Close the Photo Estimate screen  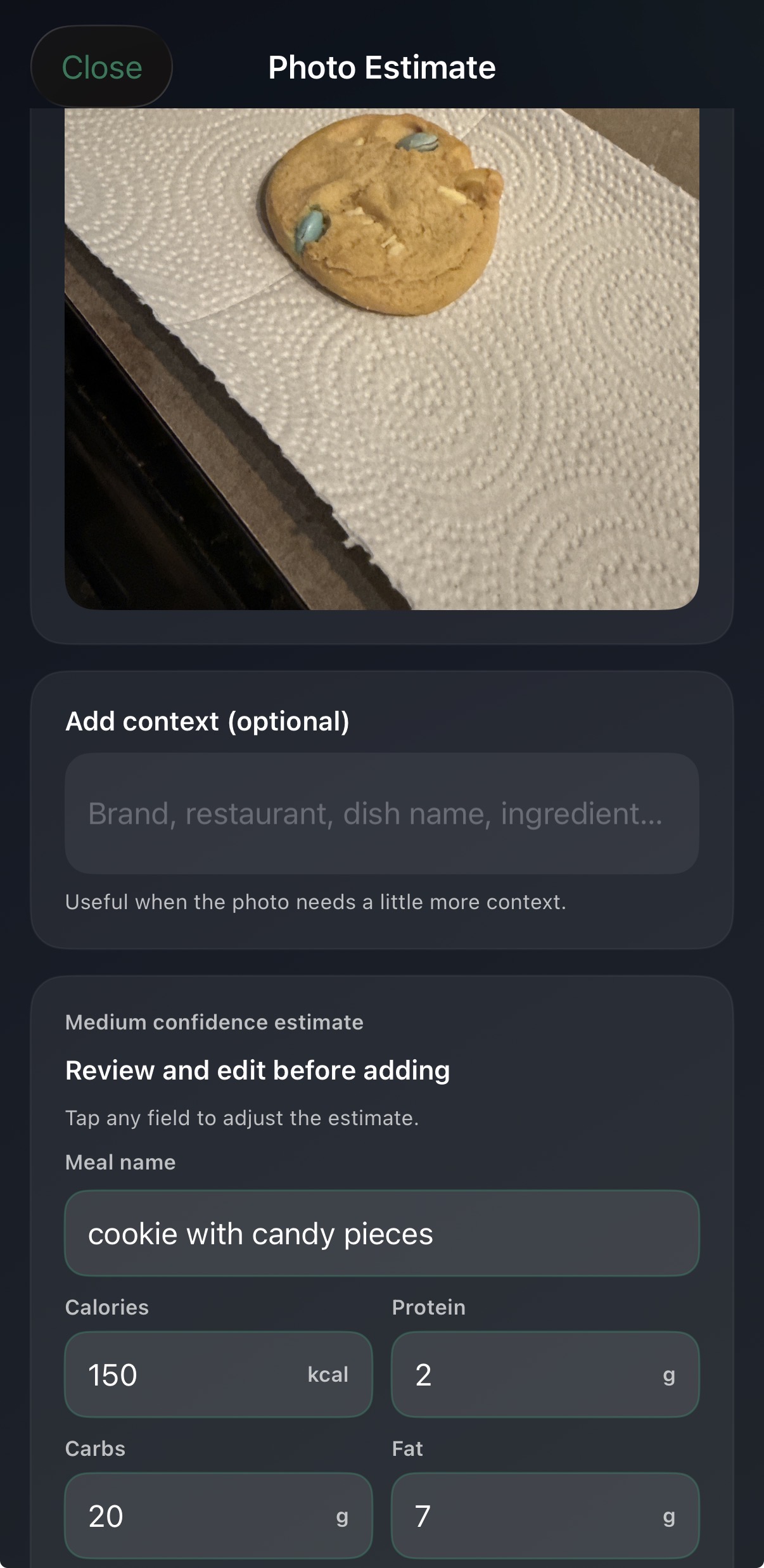tap(101, 66)
